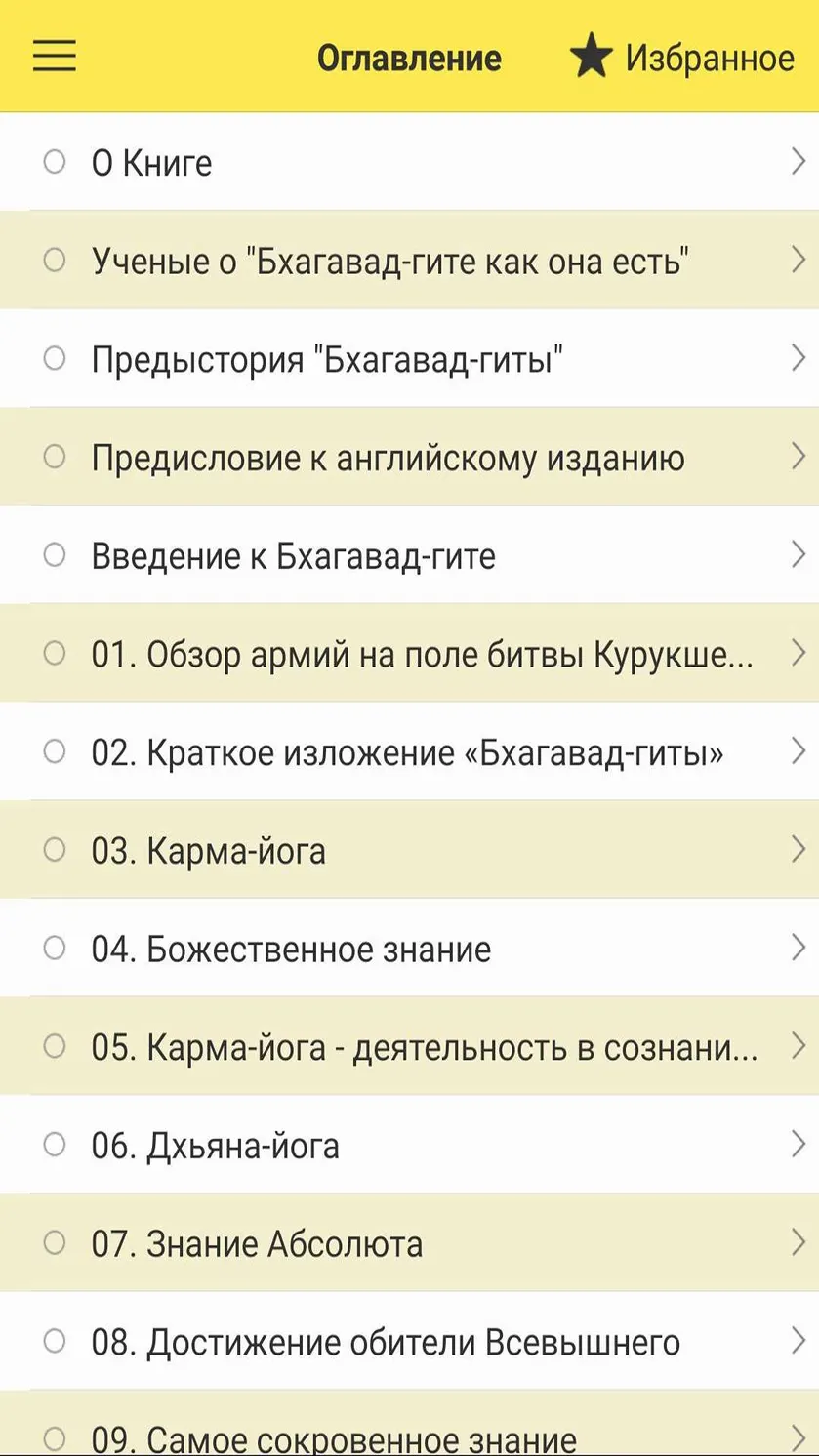Open Предыстория "Бхагавад-гиты"

(409, 359)
